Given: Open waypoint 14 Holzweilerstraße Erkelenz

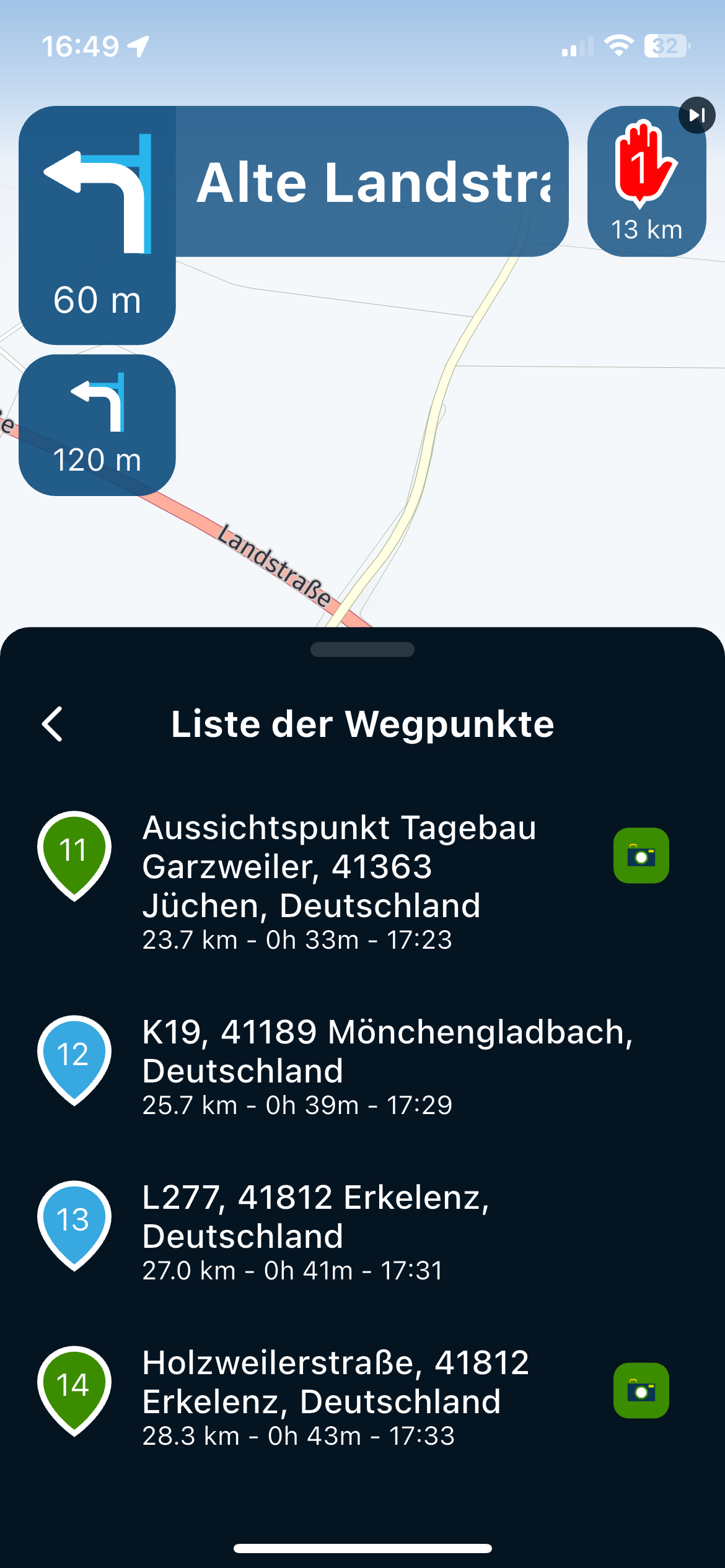Looking at the screenshot, I should coord(335,1395).
